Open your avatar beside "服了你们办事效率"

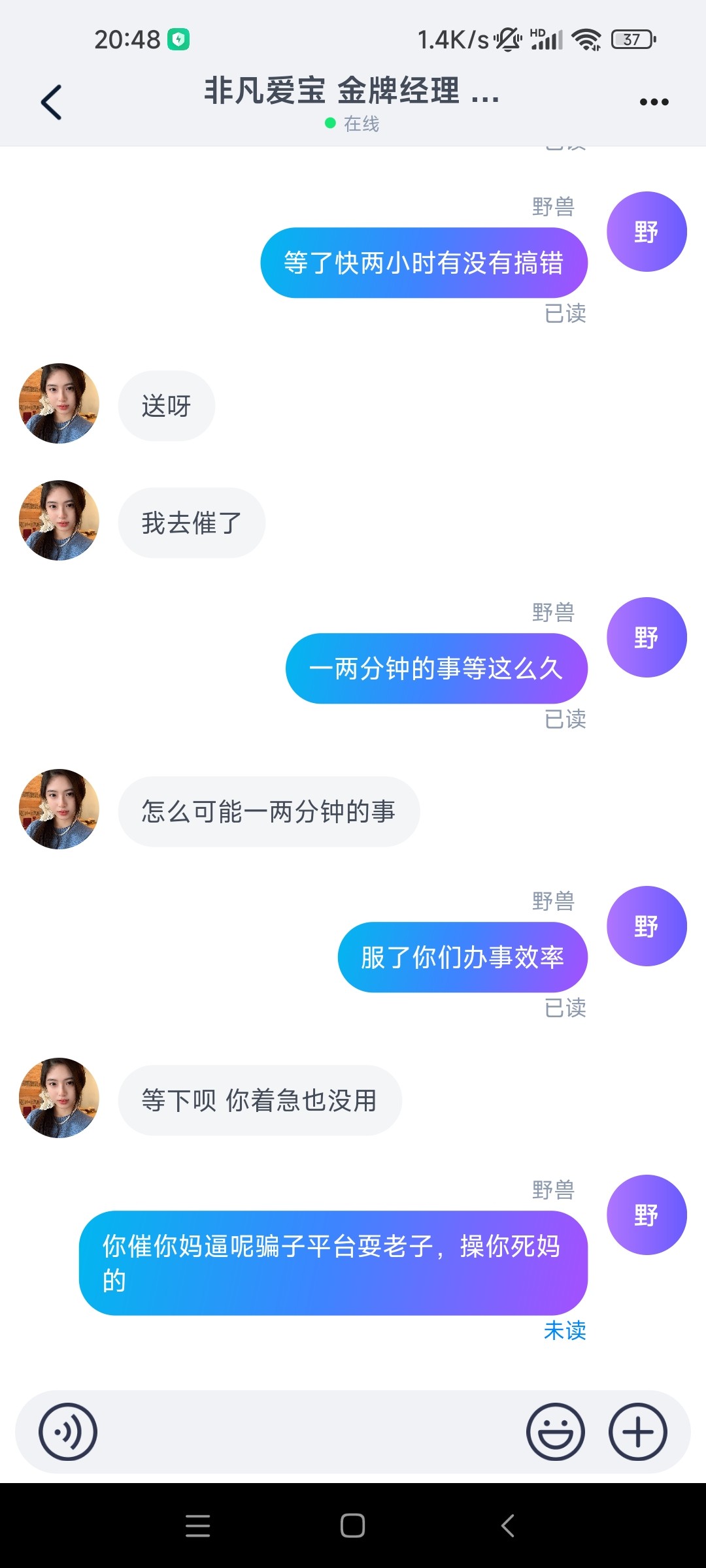point(646,926)
